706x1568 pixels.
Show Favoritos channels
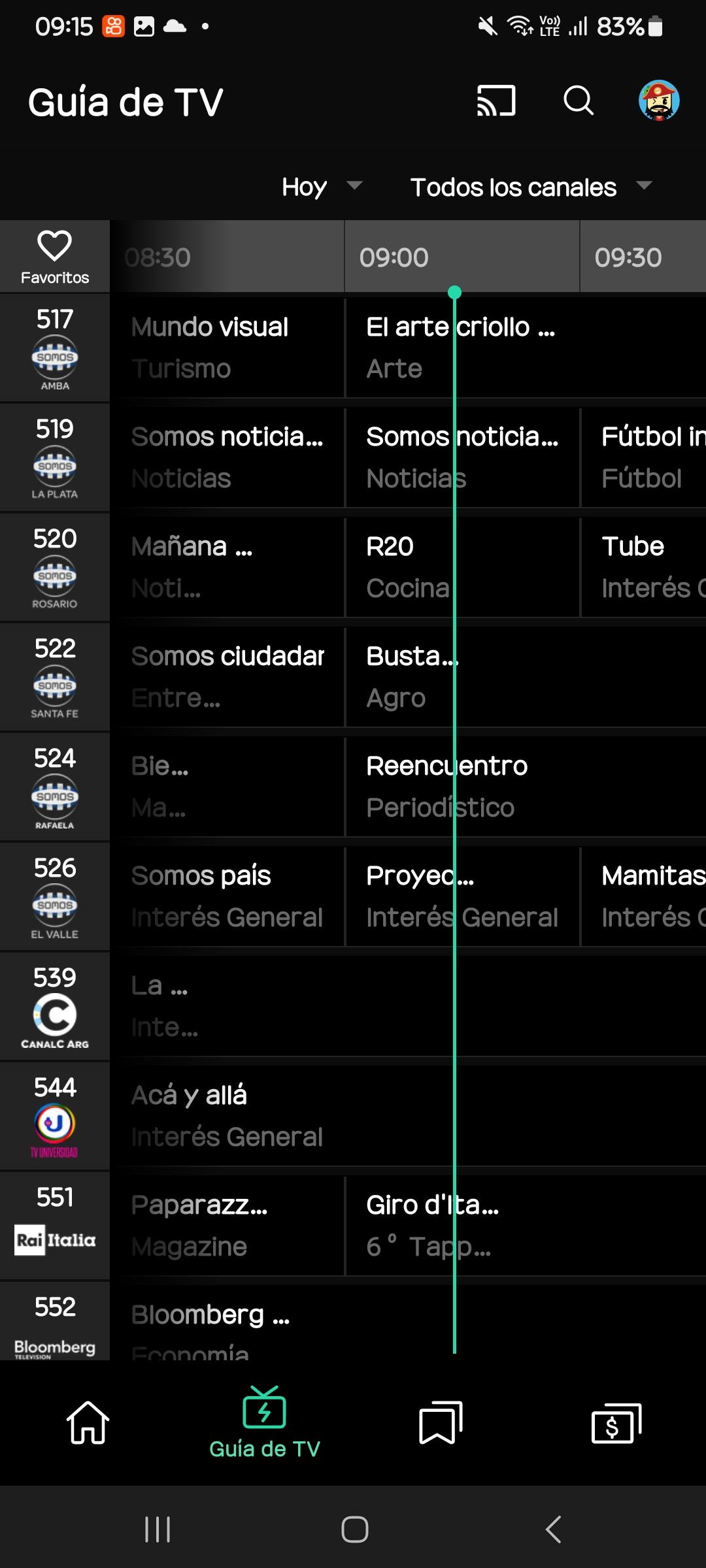point(55,257)
